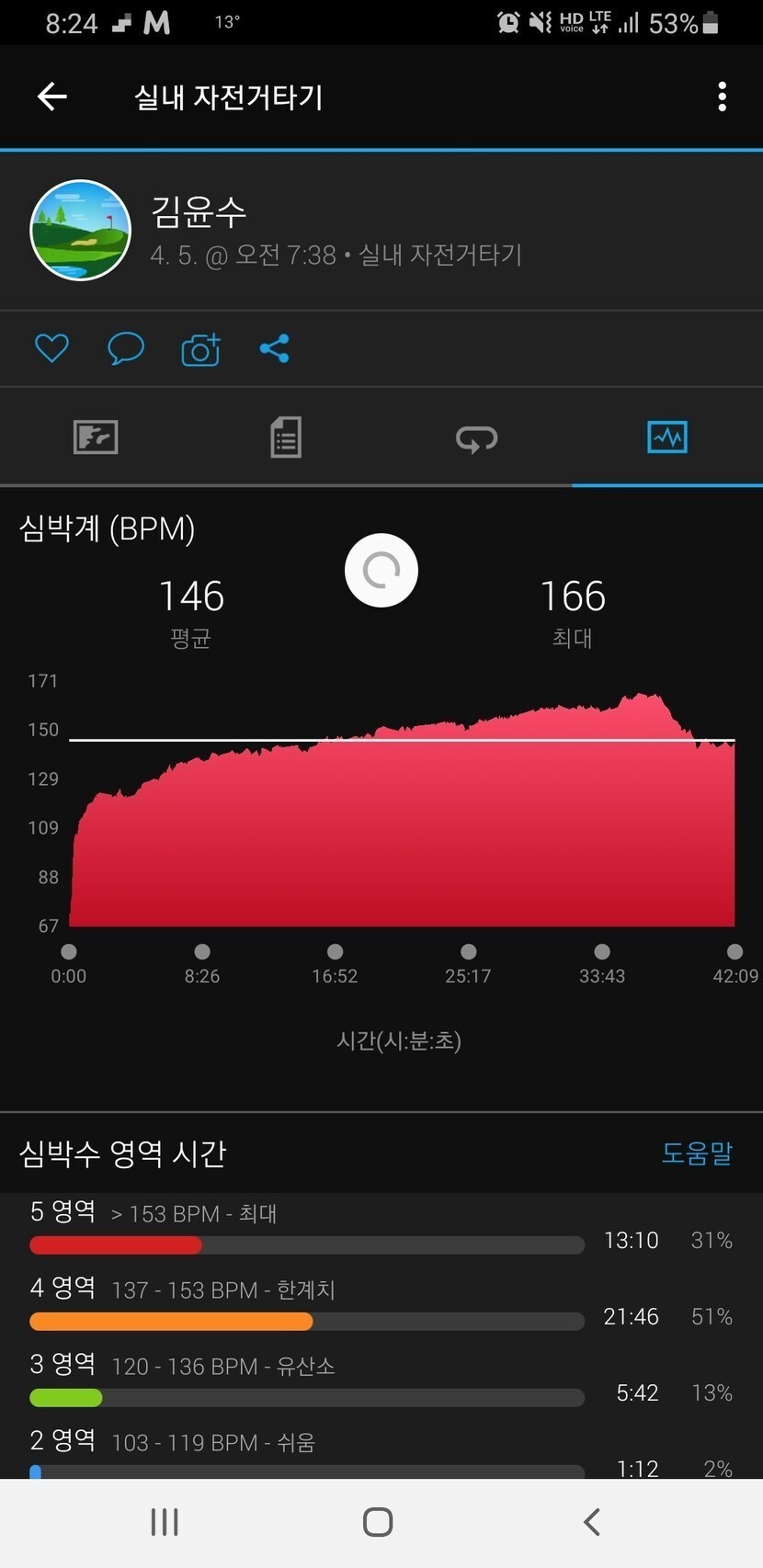The width and height of the screenshot is (763, 1568).
Task: Switch to the laps tab
Action: tap(476, 438)
